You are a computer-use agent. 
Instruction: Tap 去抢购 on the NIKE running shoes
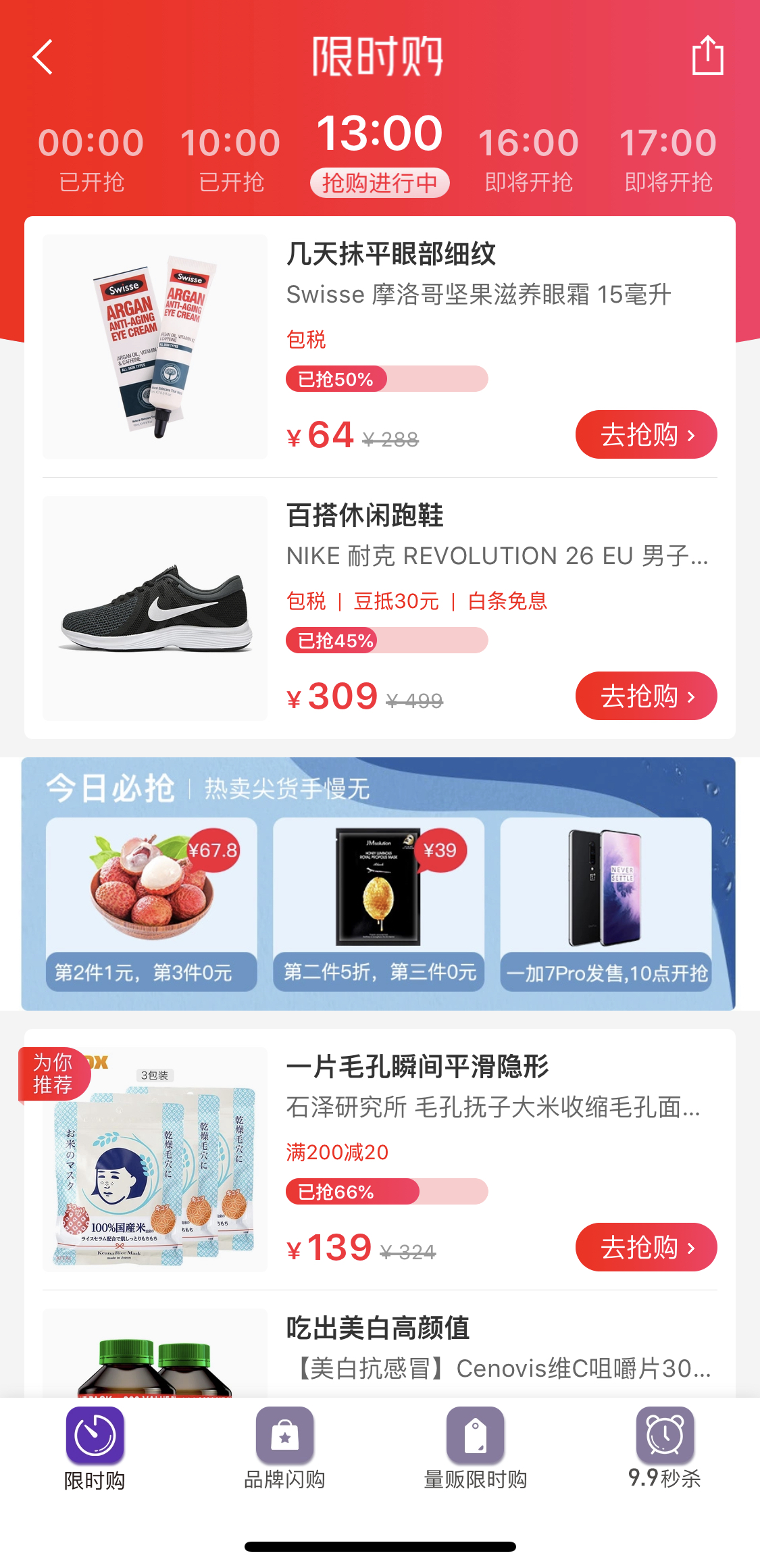click(x=645, y=696)
